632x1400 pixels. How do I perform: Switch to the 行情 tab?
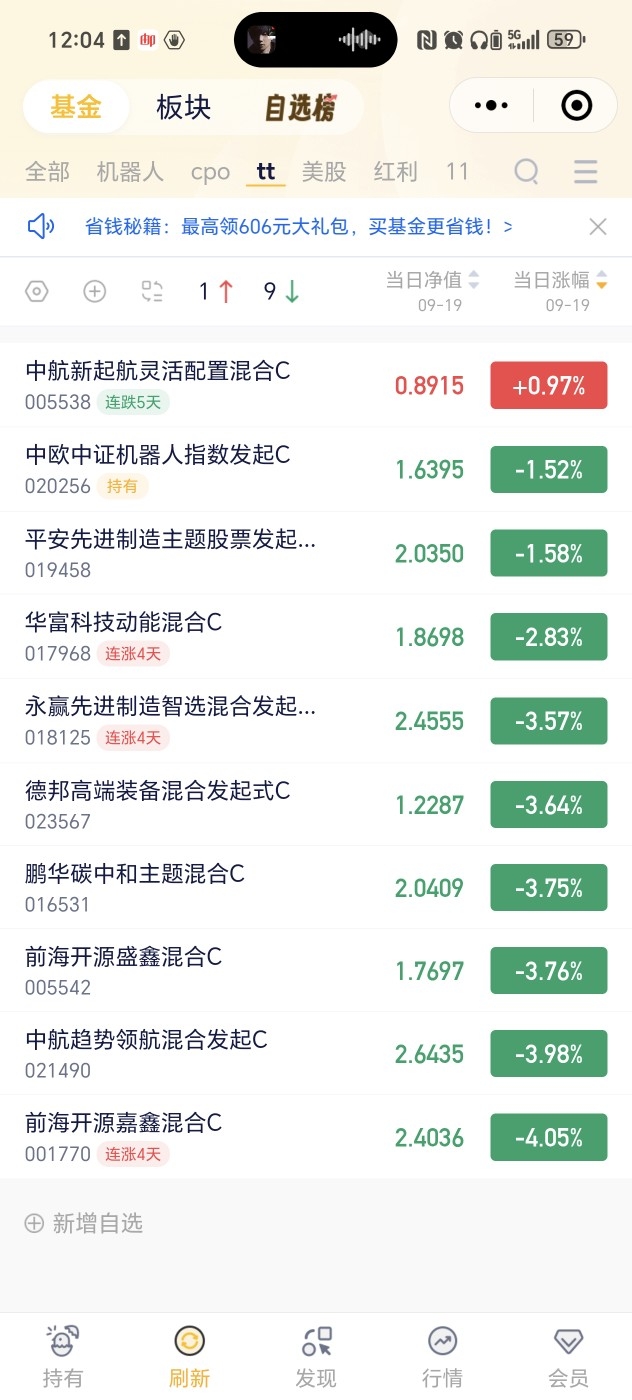[x=442, y=1357]
